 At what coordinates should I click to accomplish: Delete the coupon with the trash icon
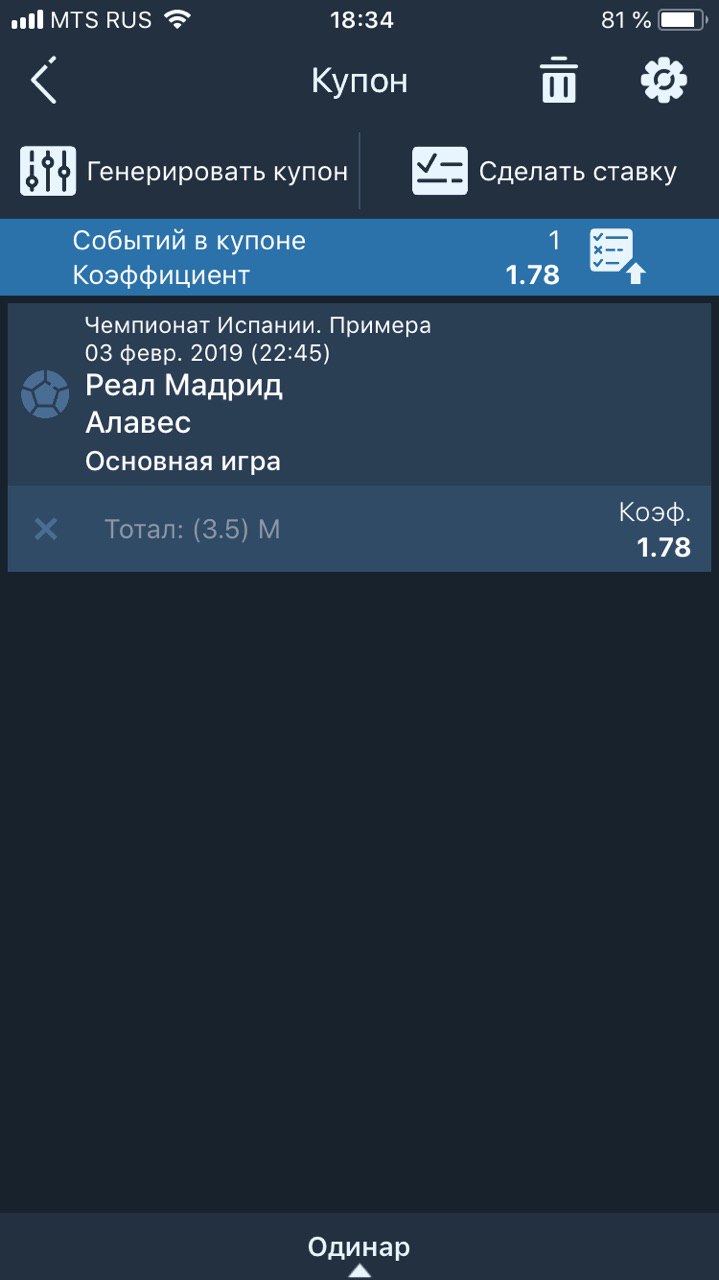(558, 80)
